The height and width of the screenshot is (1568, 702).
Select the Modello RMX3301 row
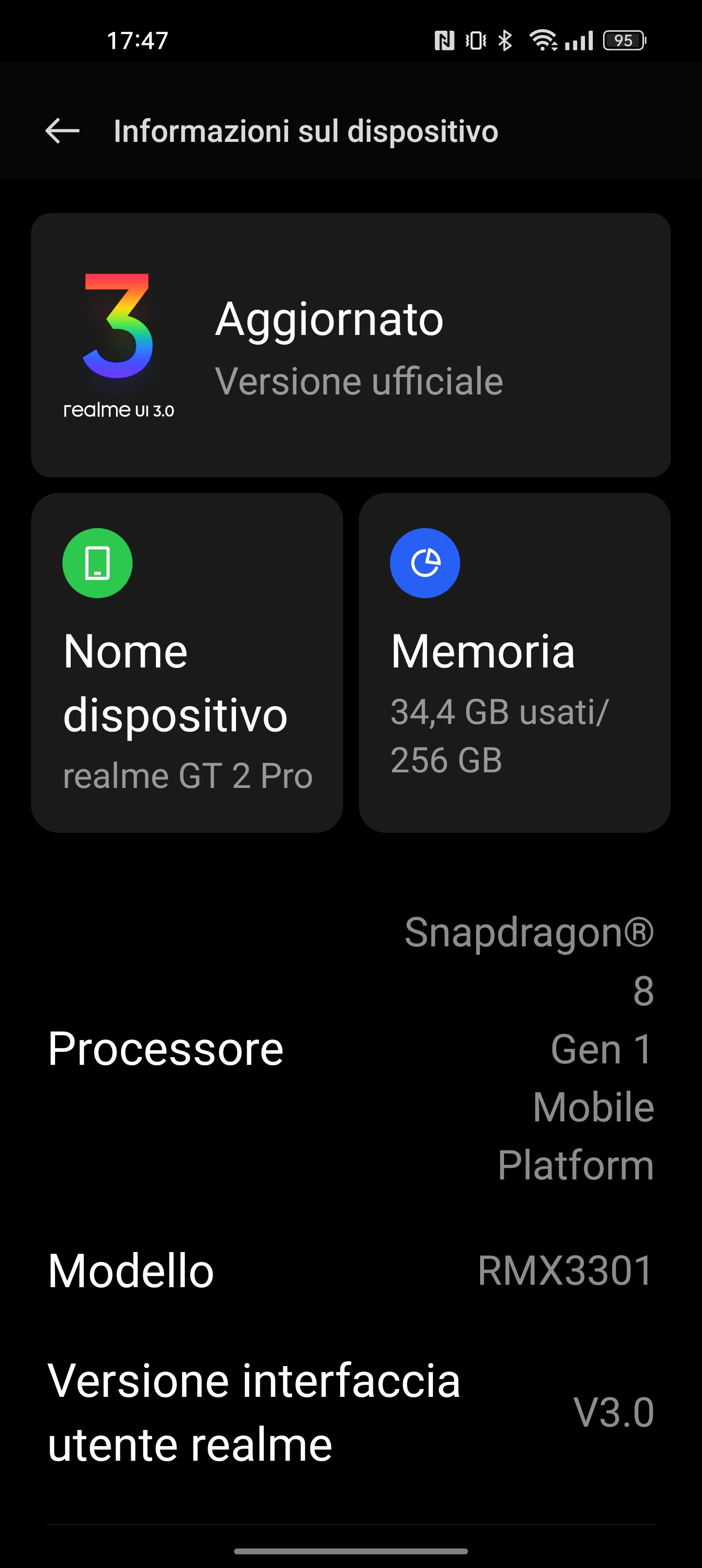pyautogui.click(x=351, y=1271)
